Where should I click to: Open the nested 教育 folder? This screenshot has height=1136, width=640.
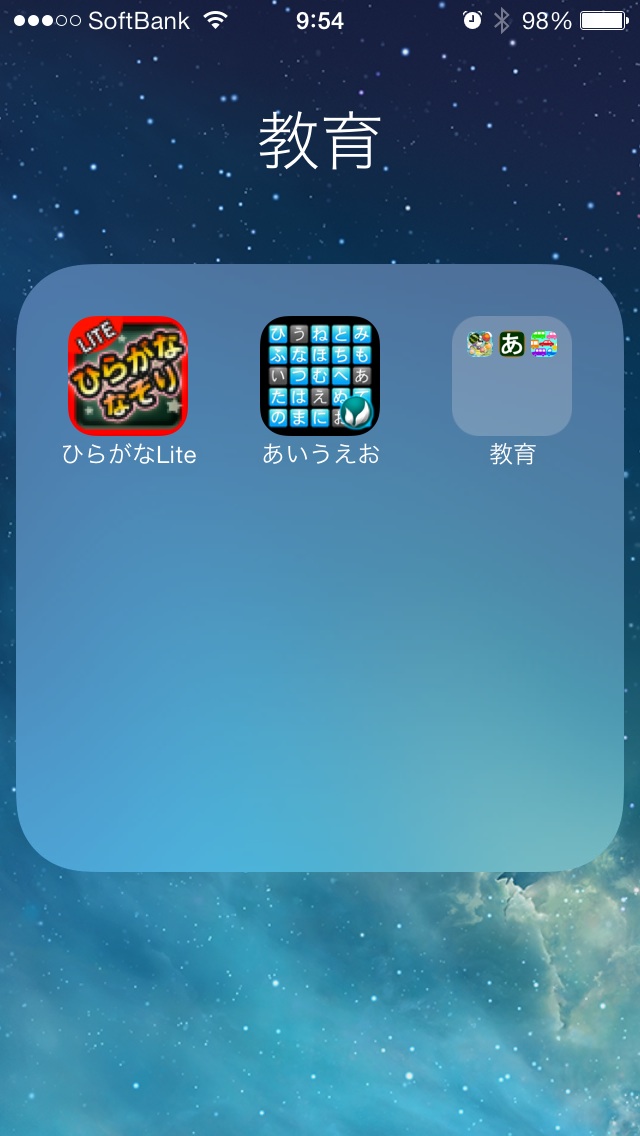tap(512, 376)
